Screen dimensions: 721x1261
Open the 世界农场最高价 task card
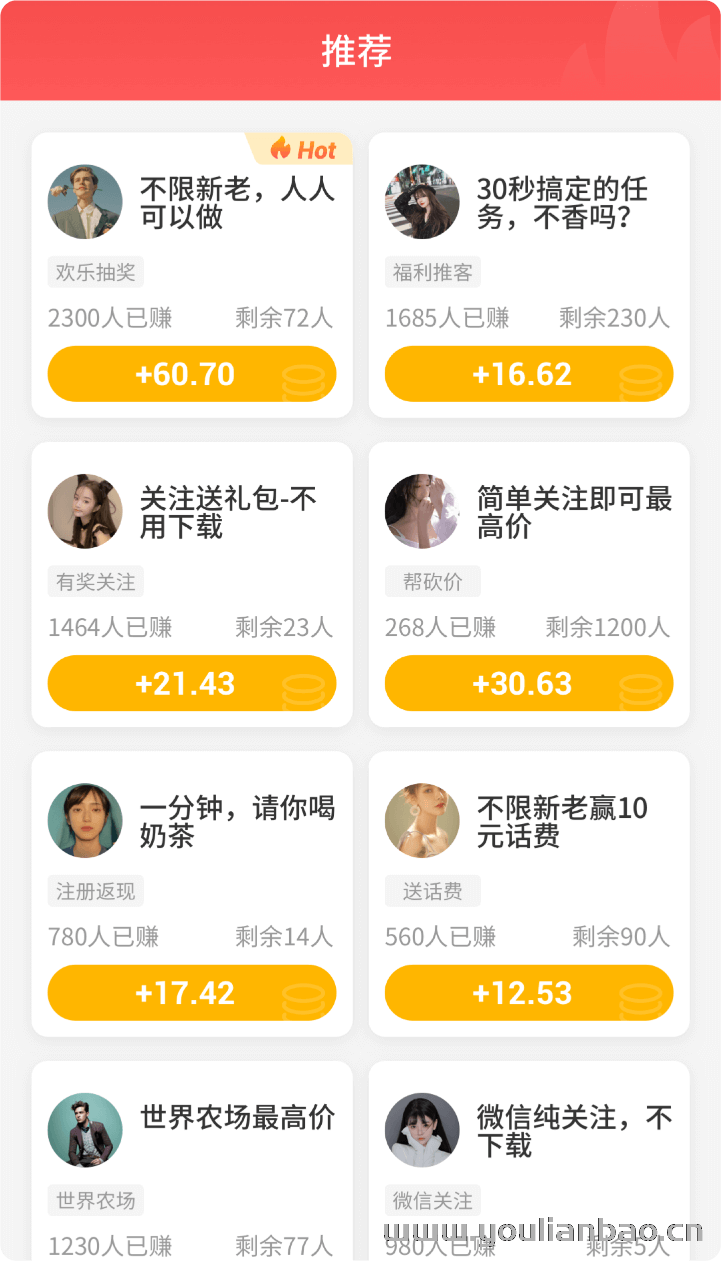coord(192,1160)
